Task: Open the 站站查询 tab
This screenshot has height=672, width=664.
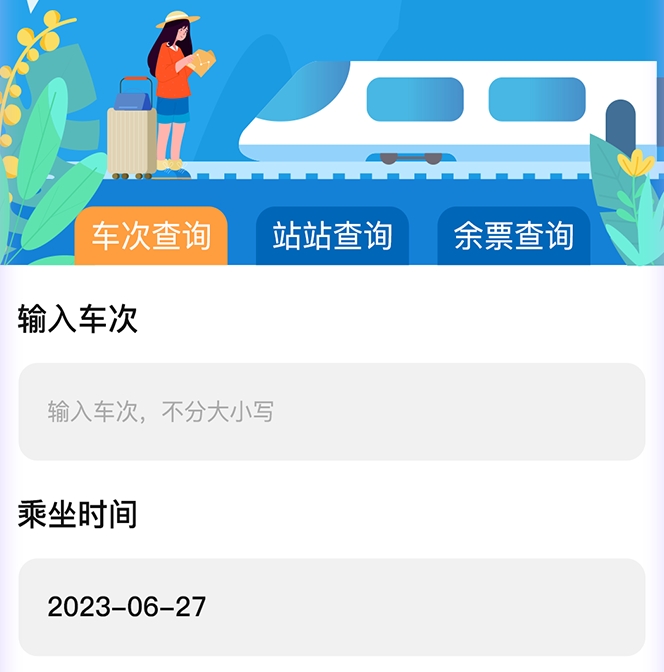Action: click(x=332, y=237)
